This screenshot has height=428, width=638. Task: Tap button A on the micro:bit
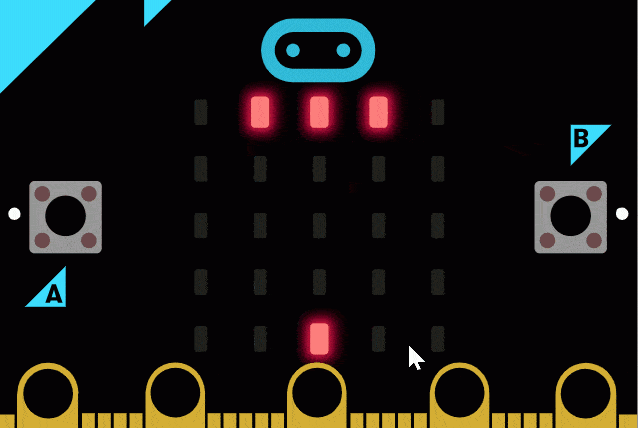click(x=65, y=216)
